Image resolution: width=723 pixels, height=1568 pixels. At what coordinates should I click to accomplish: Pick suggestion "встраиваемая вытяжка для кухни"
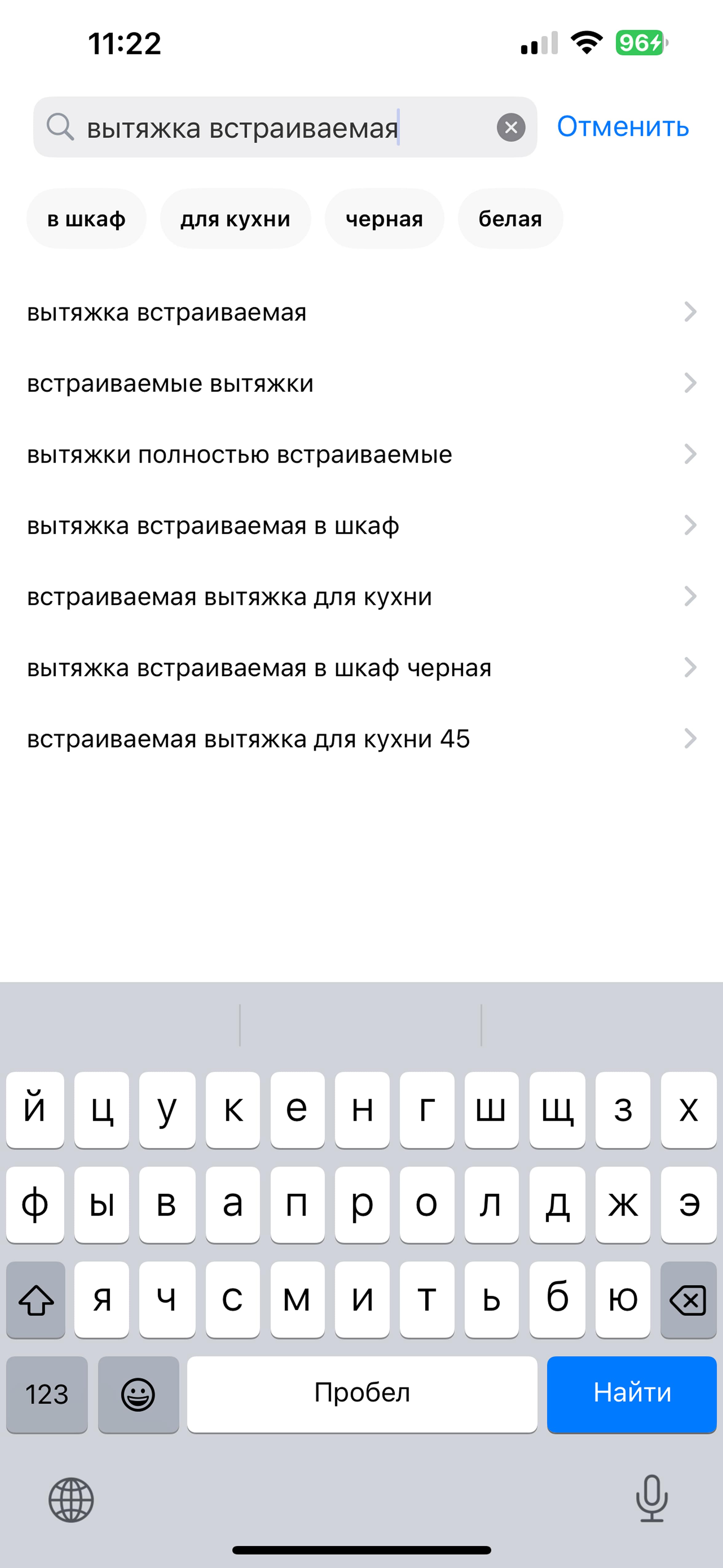pos(361,596)
